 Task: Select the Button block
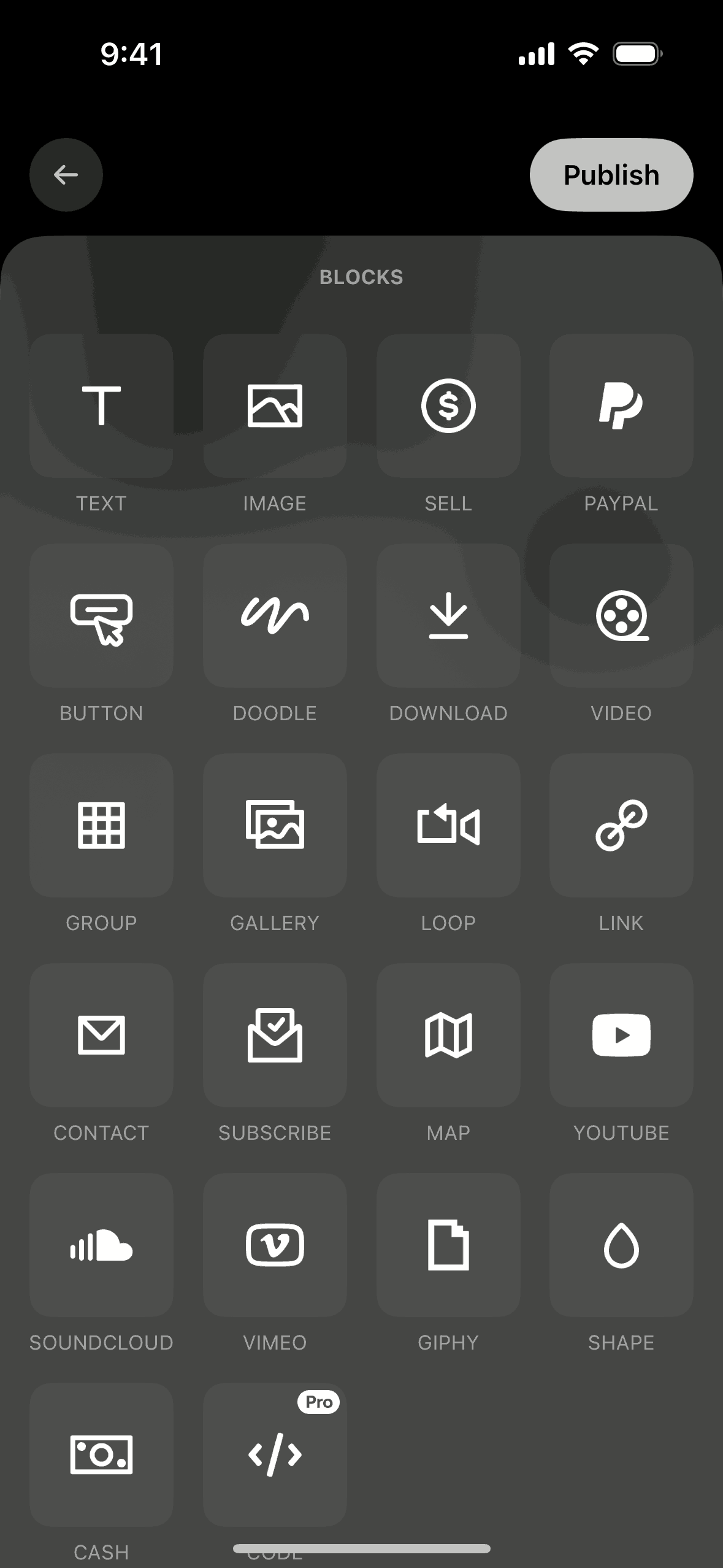(101, 615)
